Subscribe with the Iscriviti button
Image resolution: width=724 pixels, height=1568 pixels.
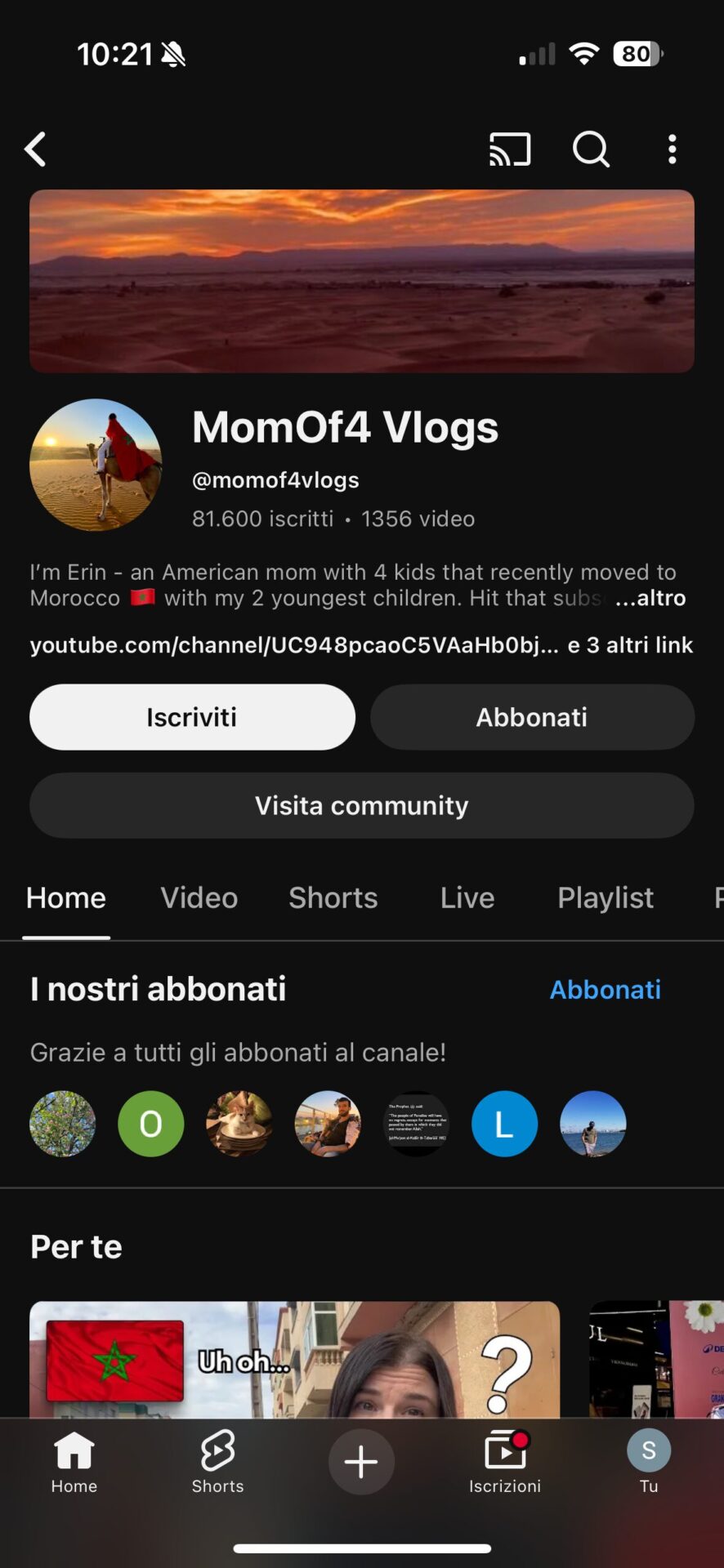(x=192, y=717)
